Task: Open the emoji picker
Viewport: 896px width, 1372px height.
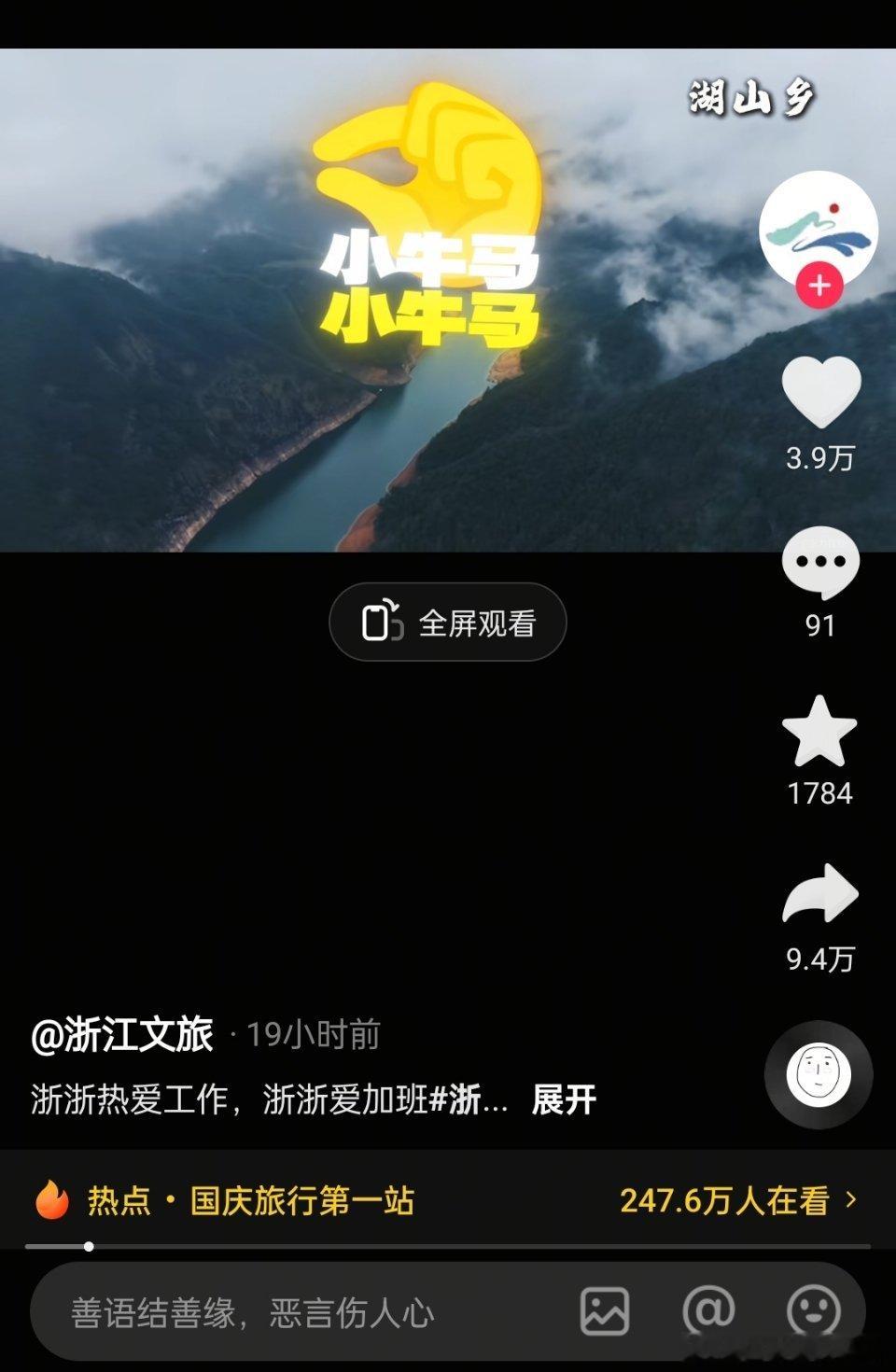Action: click(x=814, y=1311)
